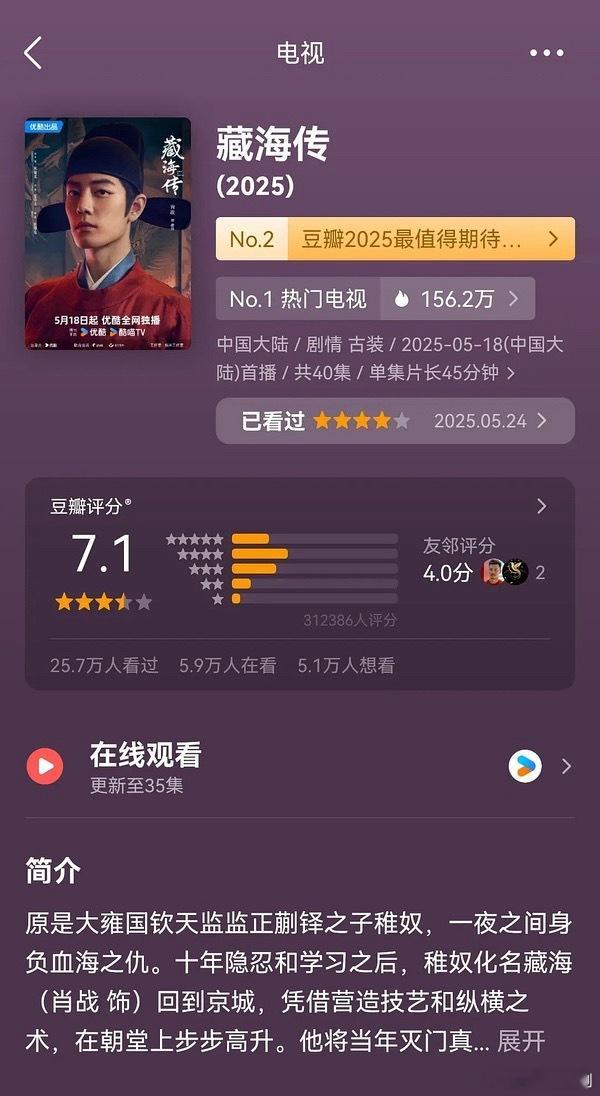View 友邻评分 friends' ratings

484,562
